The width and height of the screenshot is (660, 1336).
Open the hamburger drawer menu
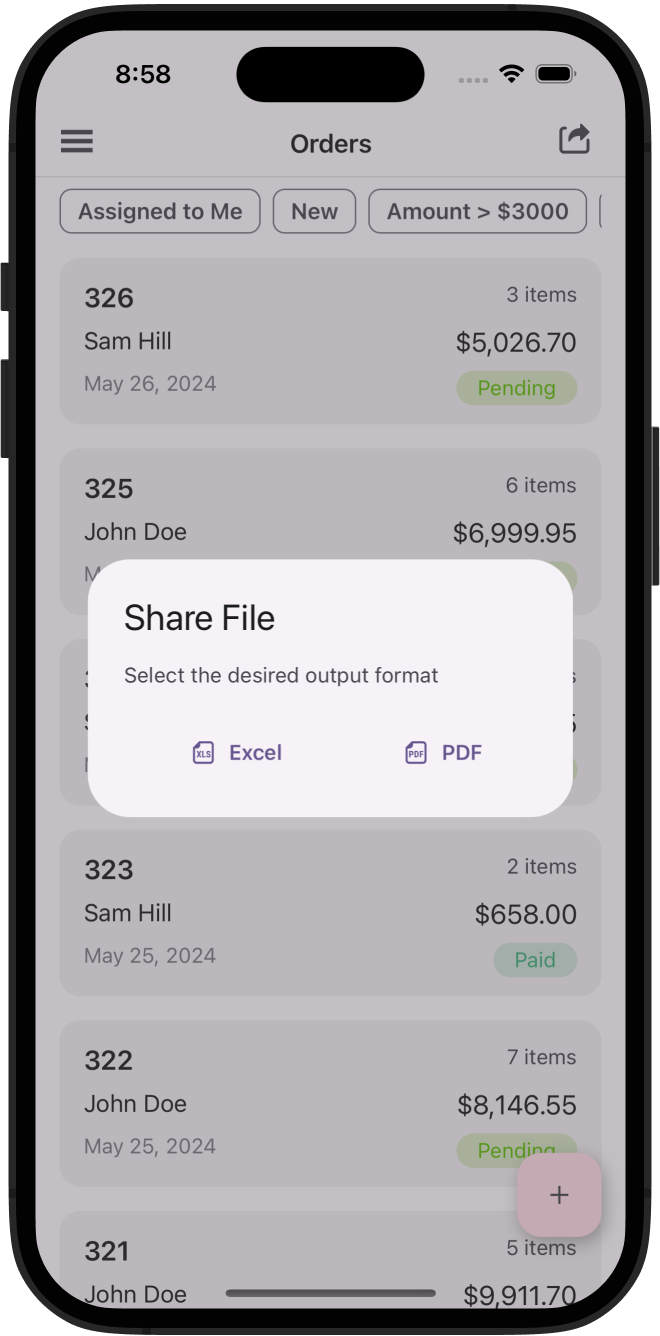(x=77, y=142)
